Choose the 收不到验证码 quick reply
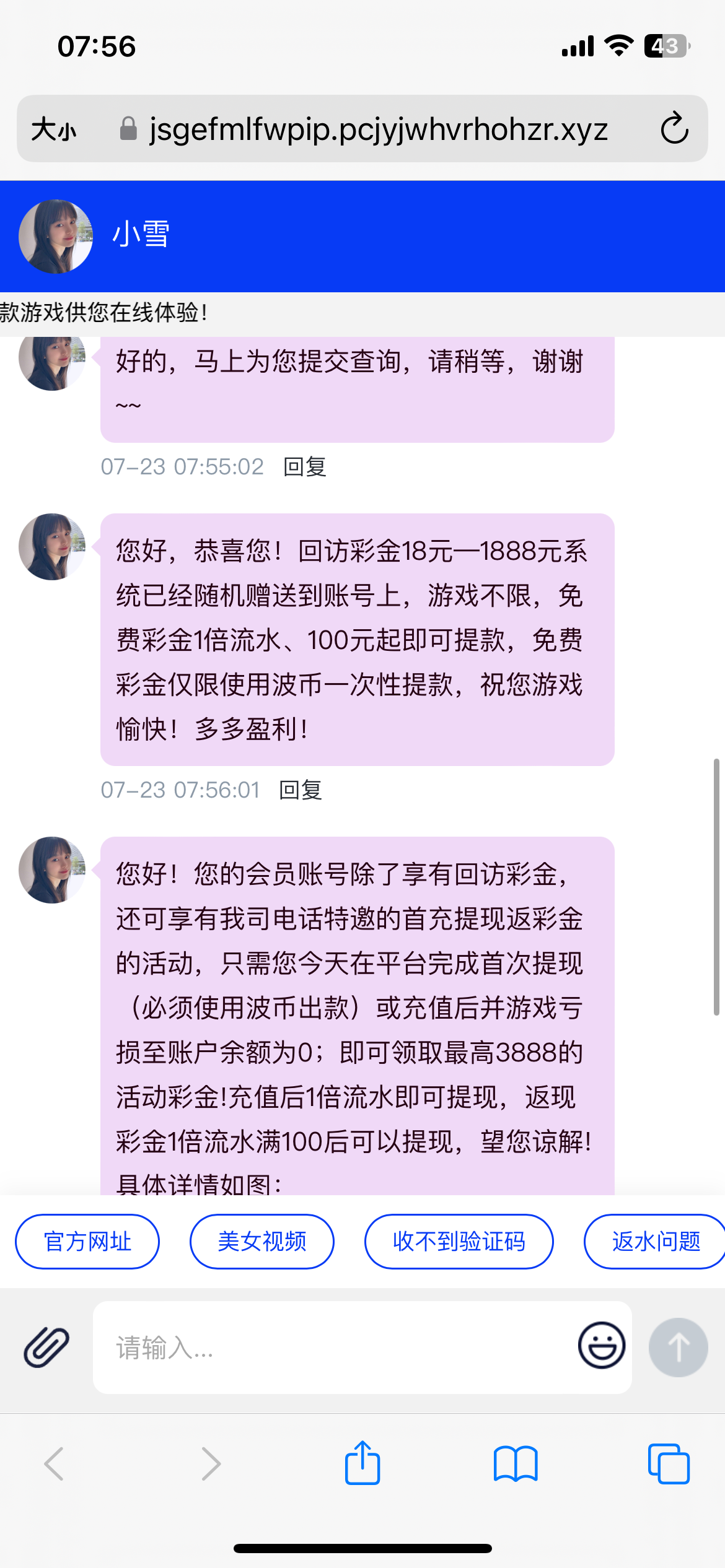The height and width of the screenshot is (1568, 725). (459, 1242)
